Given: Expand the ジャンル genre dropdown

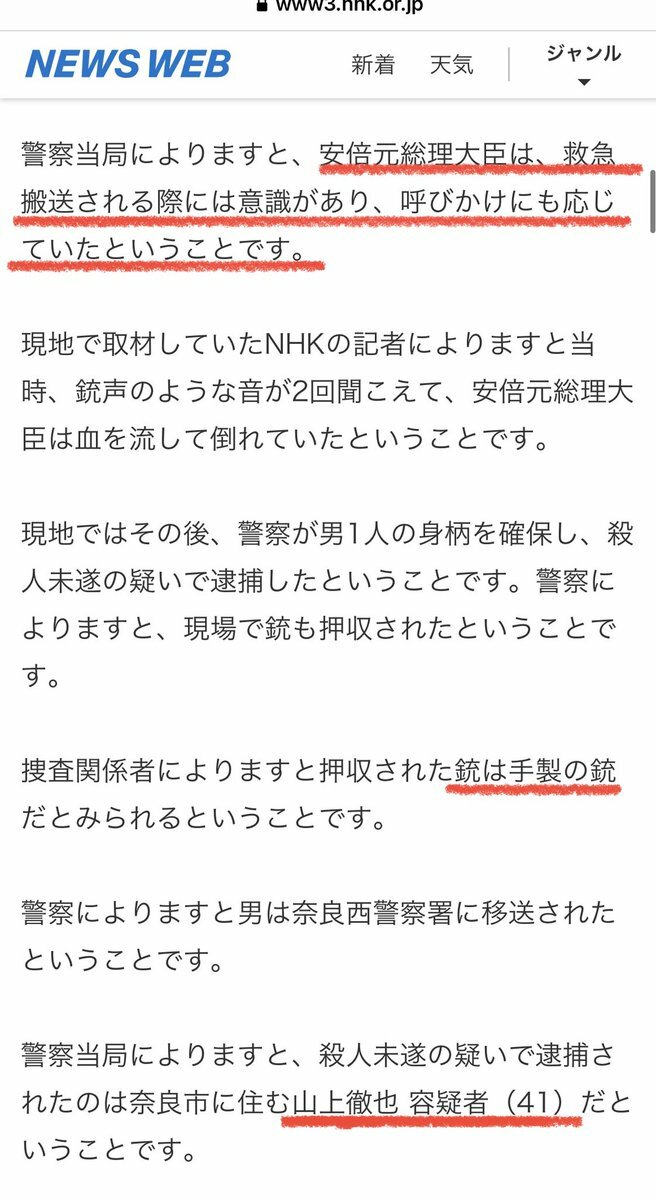Looking at the screenshot, I should tap(584, 64).
